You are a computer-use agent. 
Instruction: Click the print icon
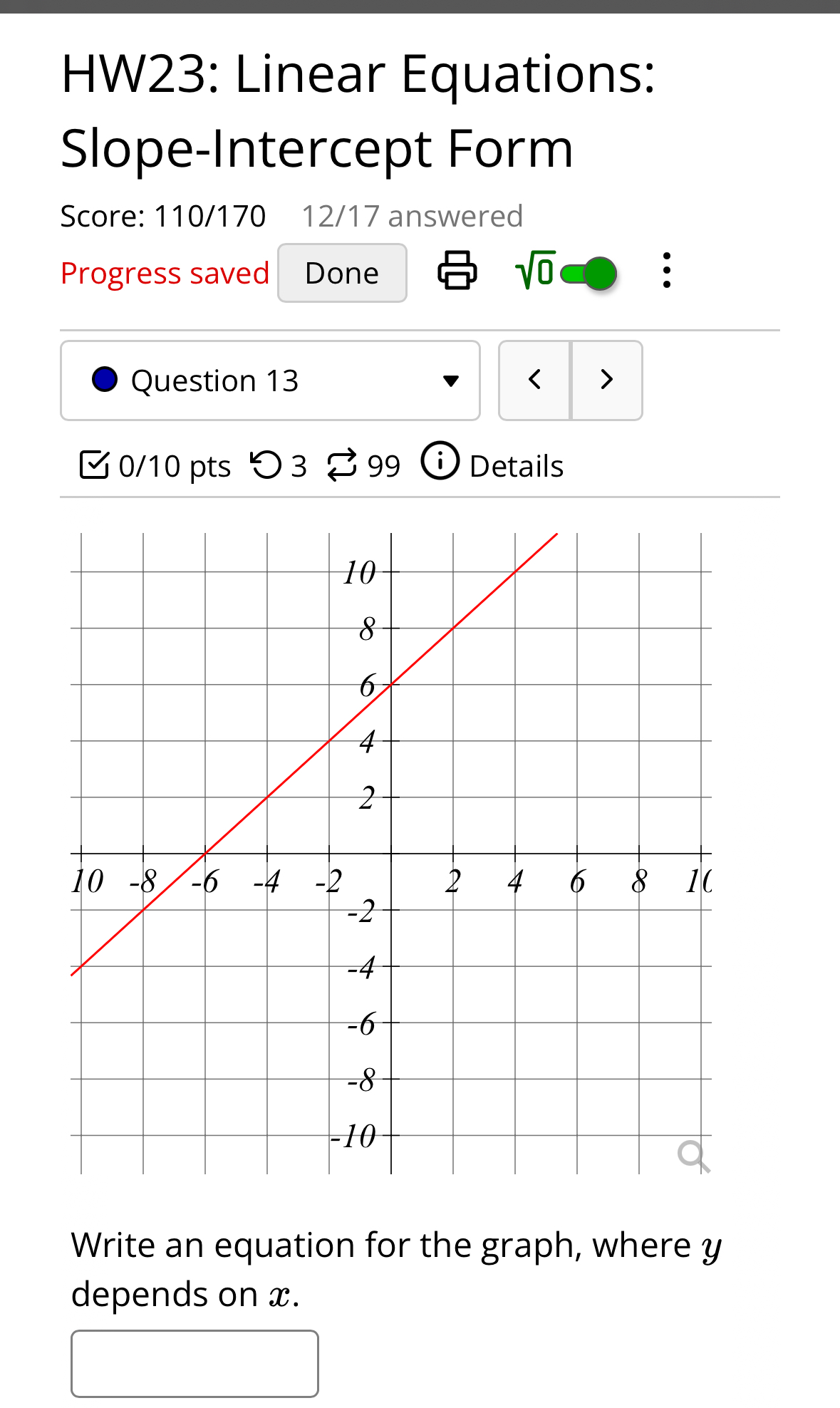pos(457,272)
